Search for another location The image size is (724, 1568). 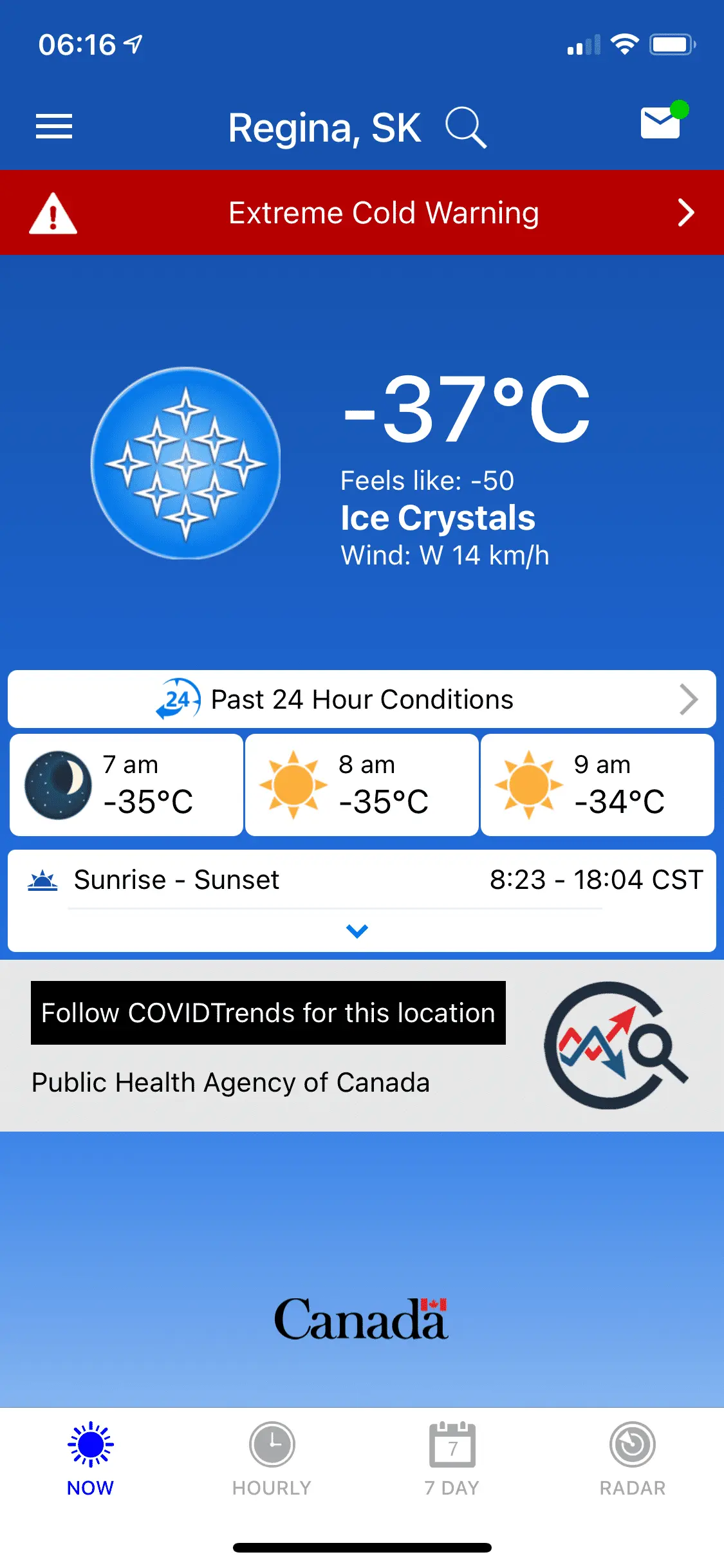point(466,127)
